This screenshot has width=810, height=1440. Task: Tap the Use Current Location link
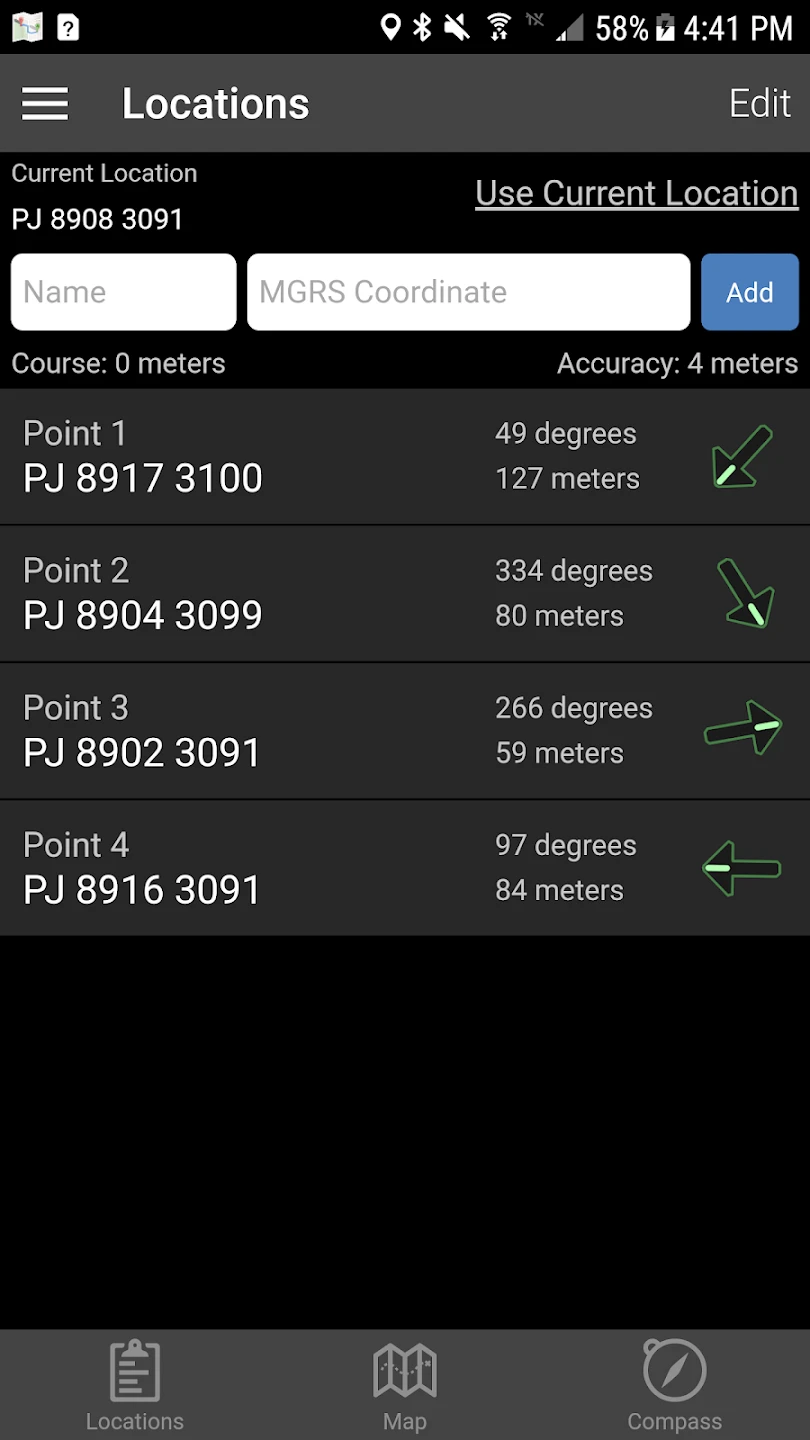[636, 193]
